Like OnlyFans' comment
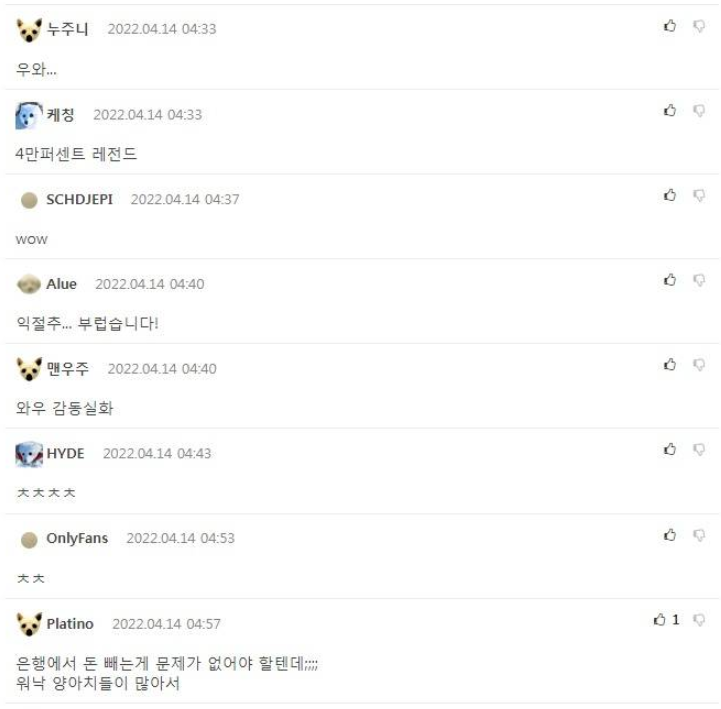 coord(671,536)
